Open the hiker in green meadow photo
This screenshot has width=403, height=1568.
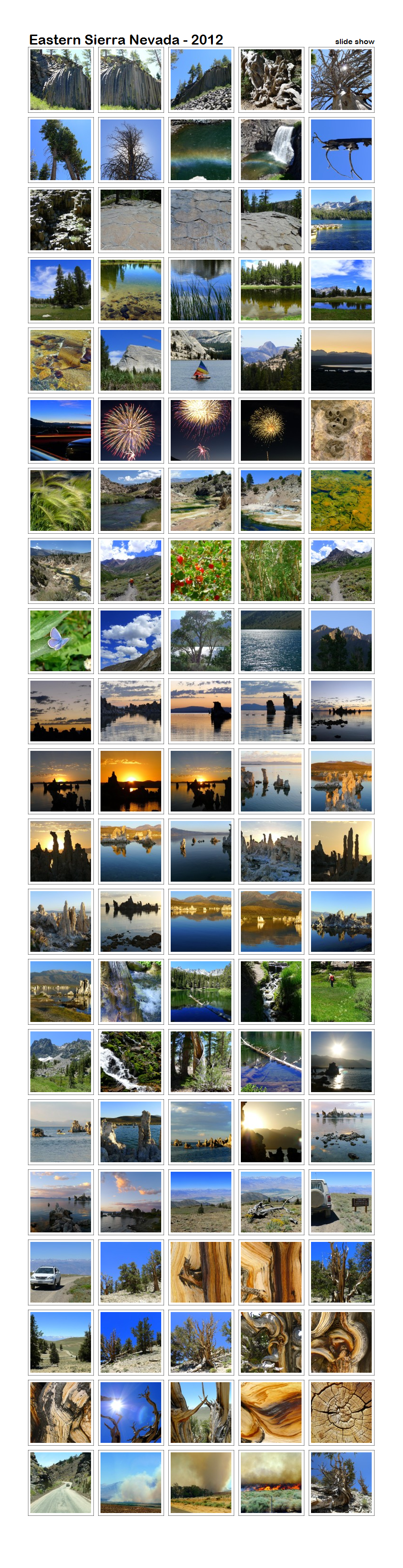point(341,992)
